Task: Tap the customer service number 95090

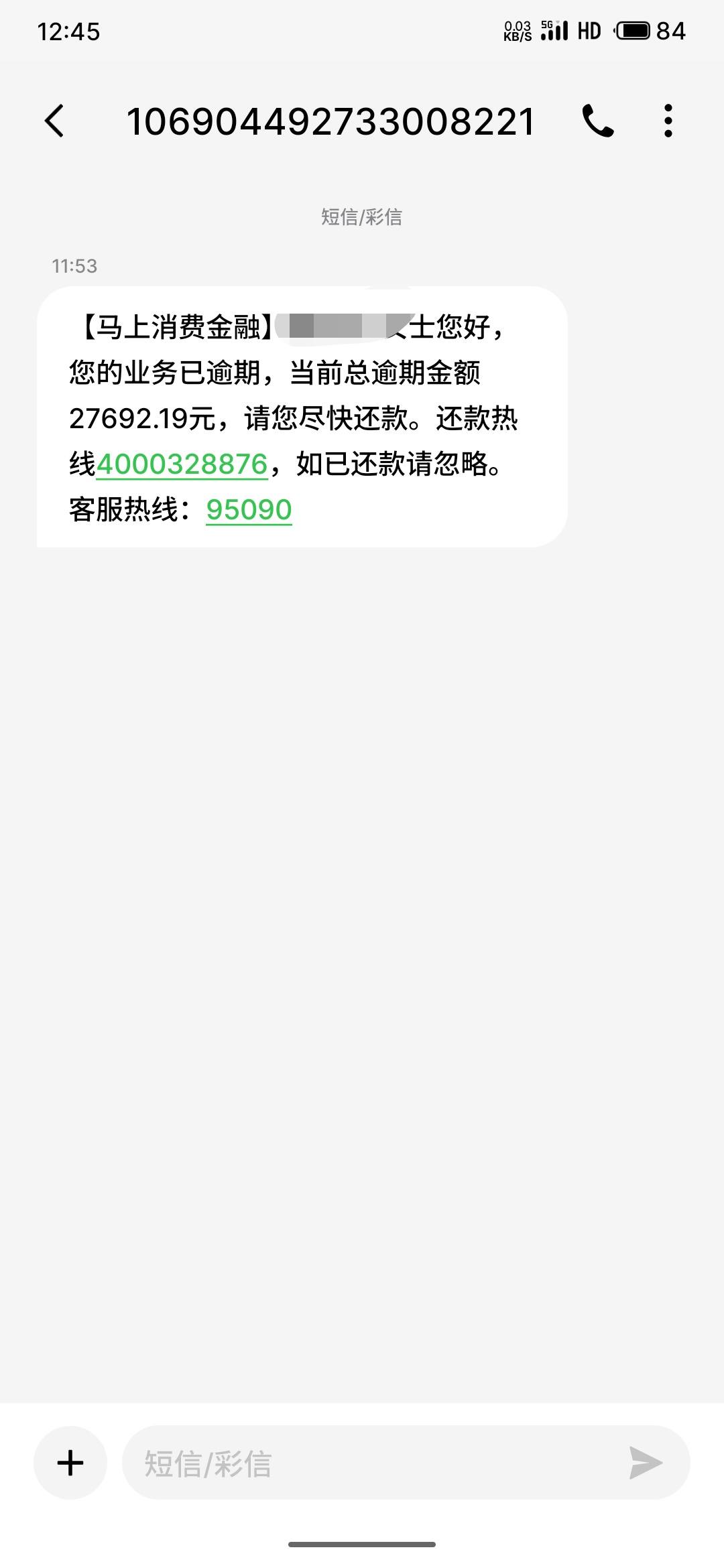Action: pyautogui.click(x=249, y=510)
